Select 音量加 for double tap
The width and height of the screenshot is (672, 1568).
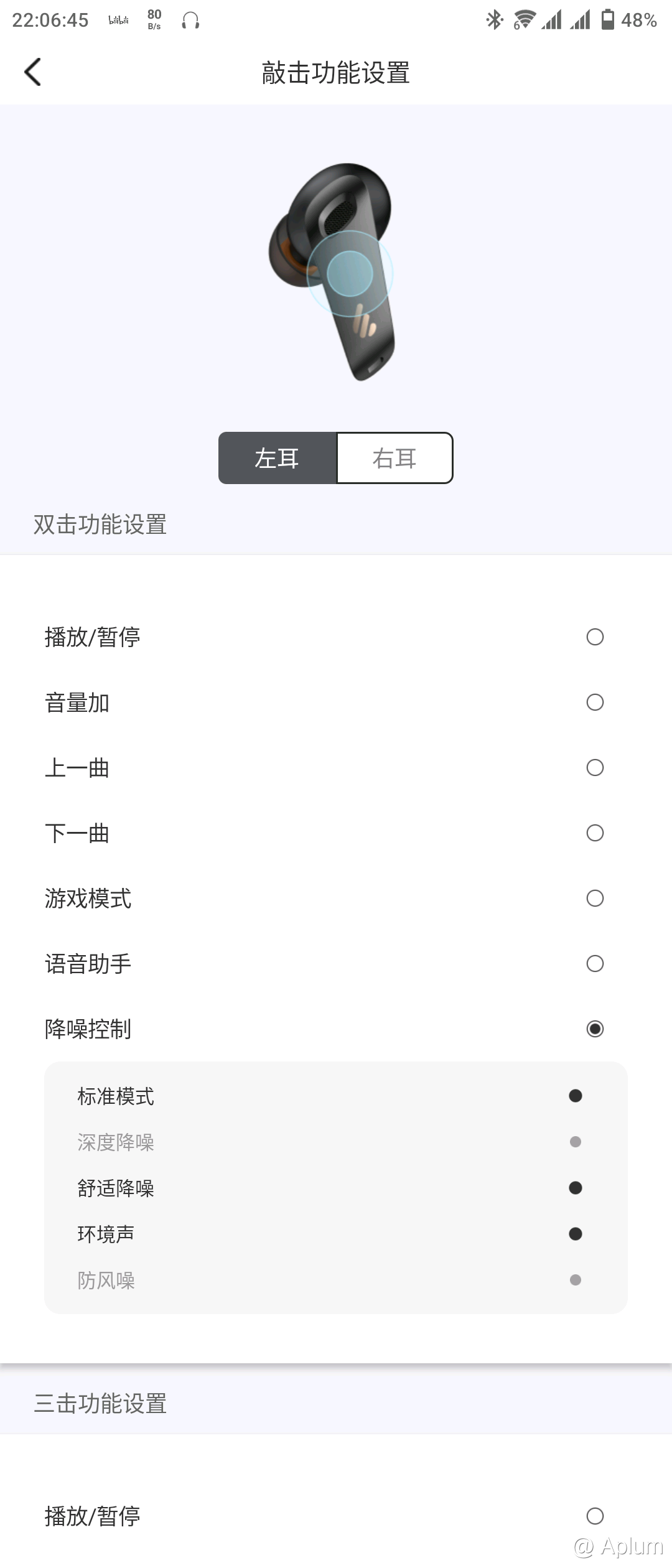(595, 702)
